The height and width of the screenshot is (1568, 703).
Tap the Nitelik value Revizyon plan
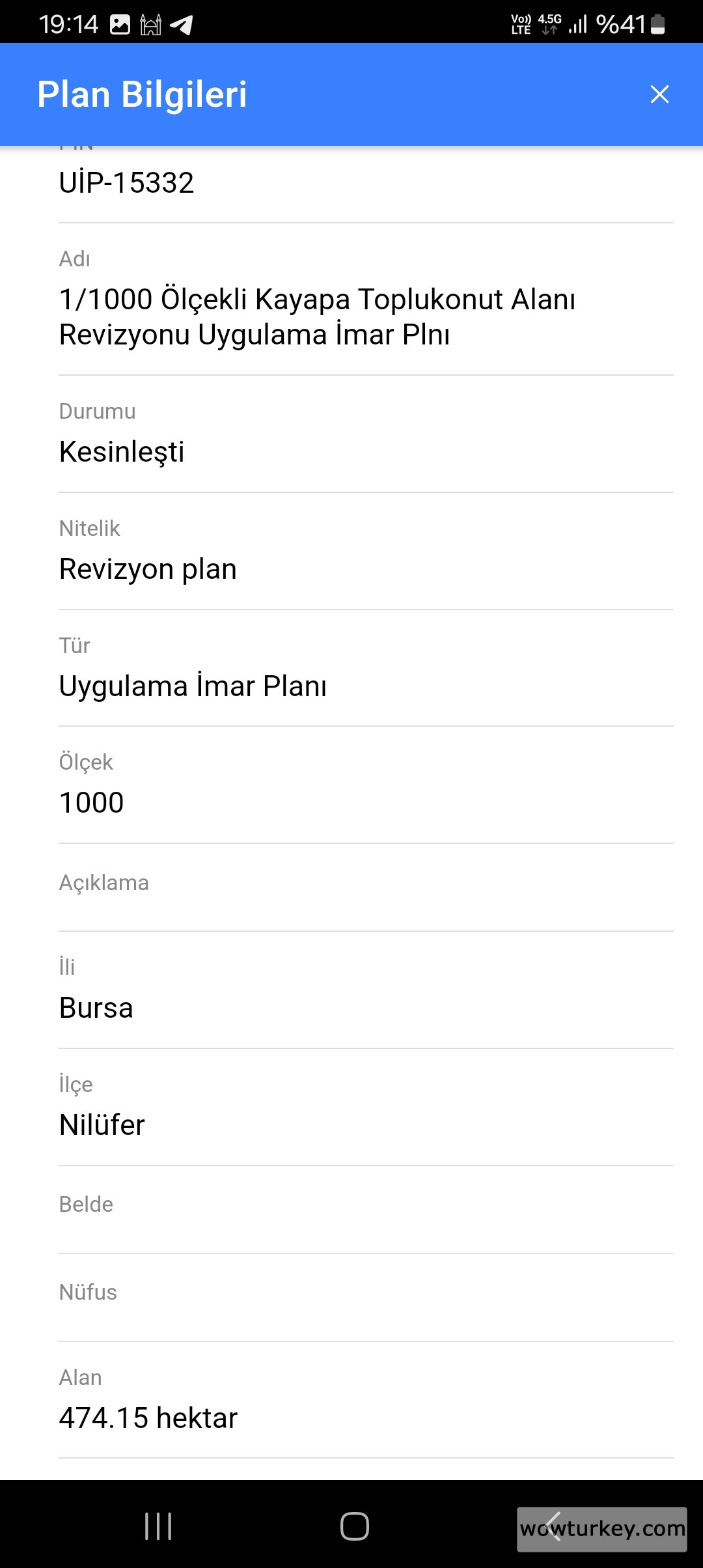point(148,568)
